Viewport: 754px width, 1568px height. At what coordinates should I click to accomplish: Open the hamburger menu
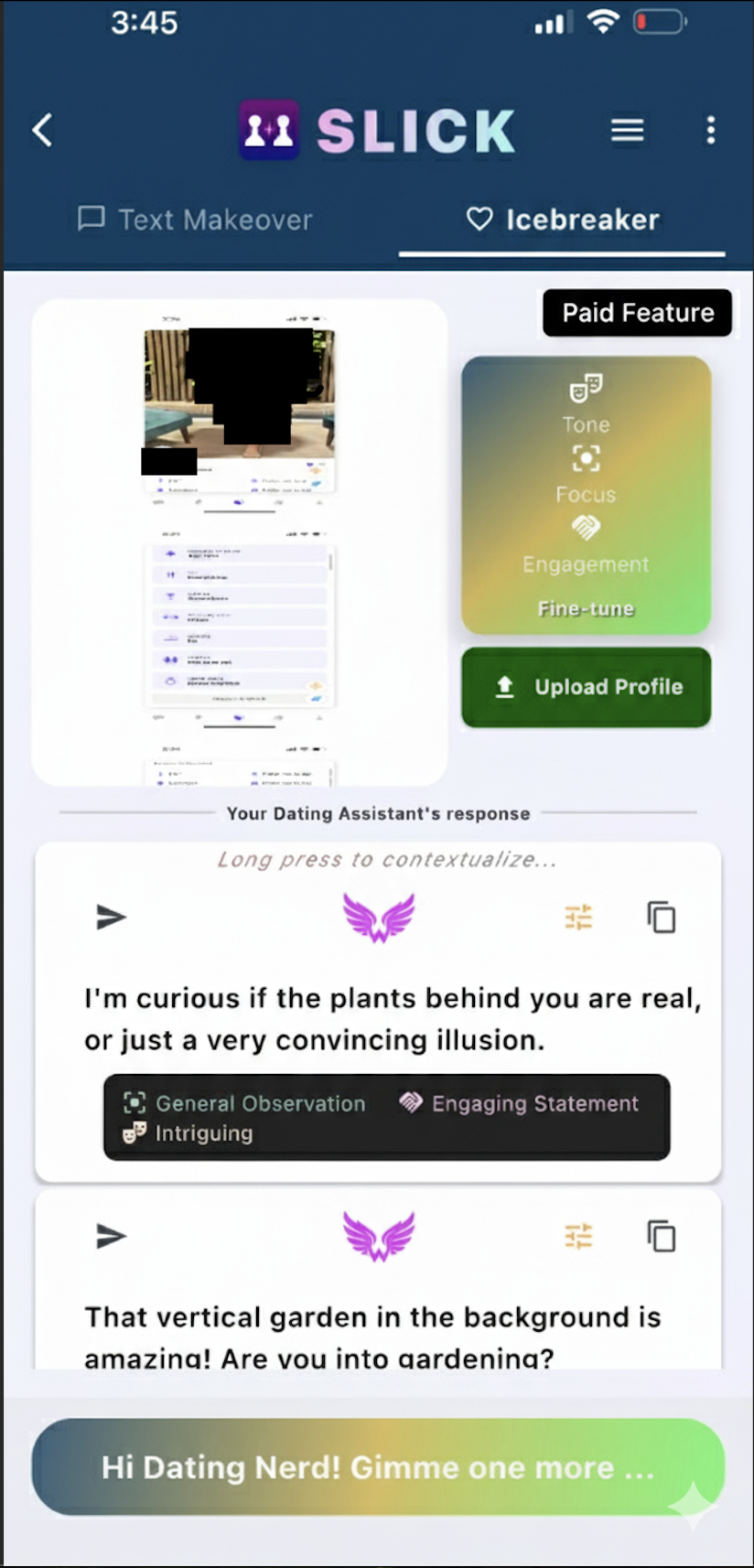(x=627, y=130)
